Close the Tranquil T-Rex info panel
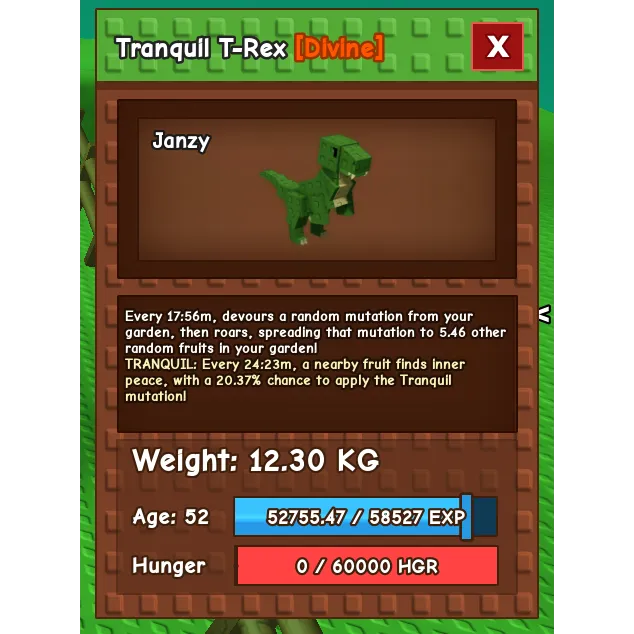 pyautogui.click(x=497, y=46)
